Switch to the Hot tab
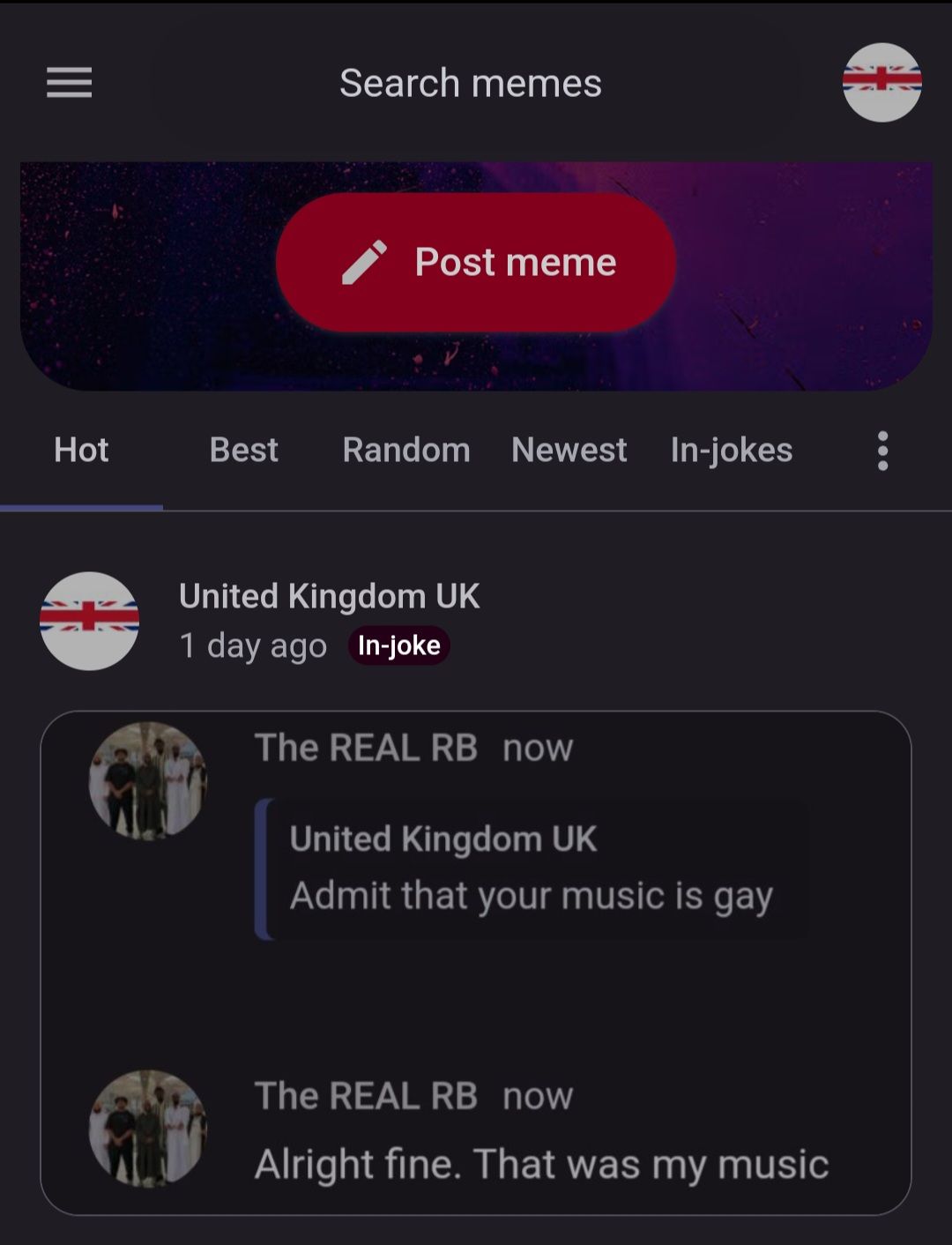The height and width of the screenshot is (1245, 952). [81, 451]
